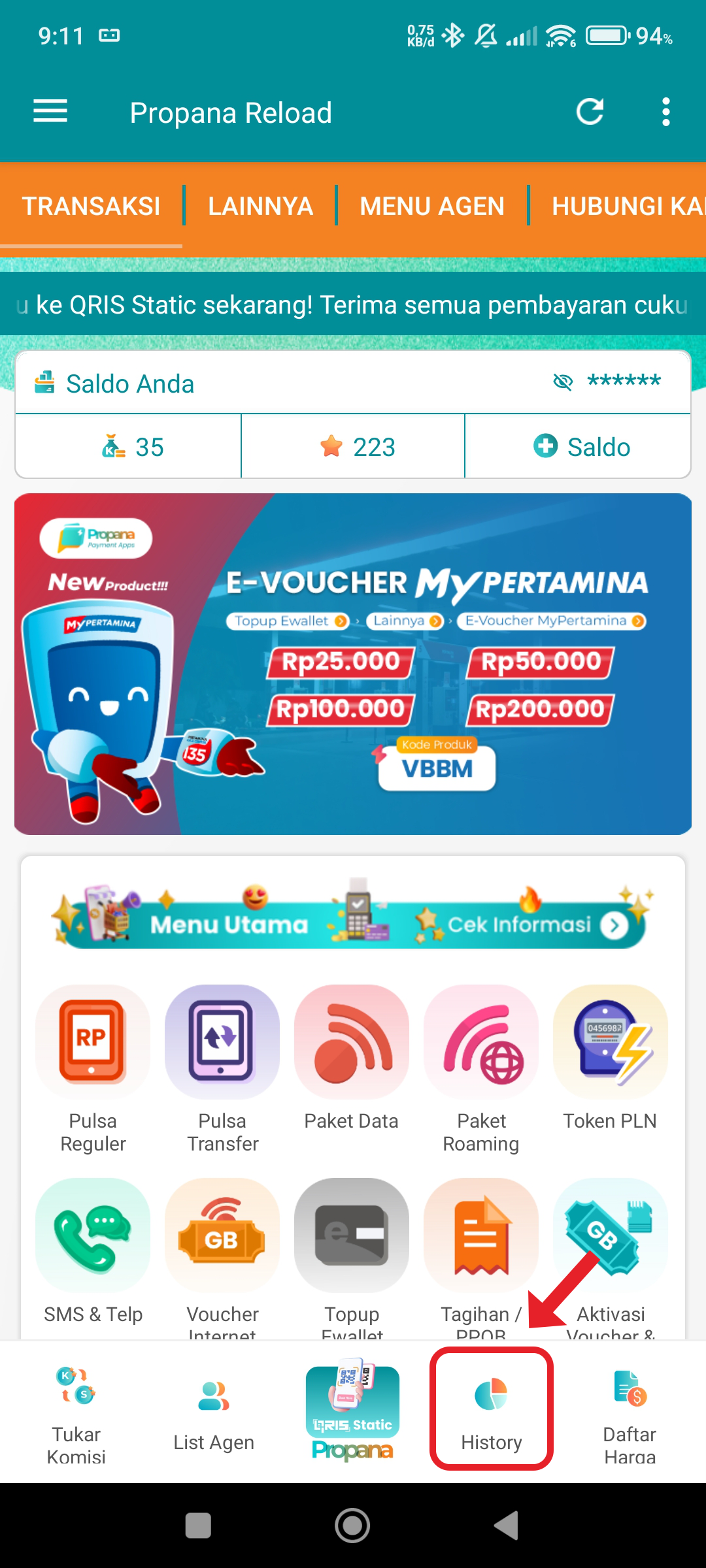Viewport: 706px width, 1568px height.
Task: Go to History in bottom bar
Action: (492, 1409)
